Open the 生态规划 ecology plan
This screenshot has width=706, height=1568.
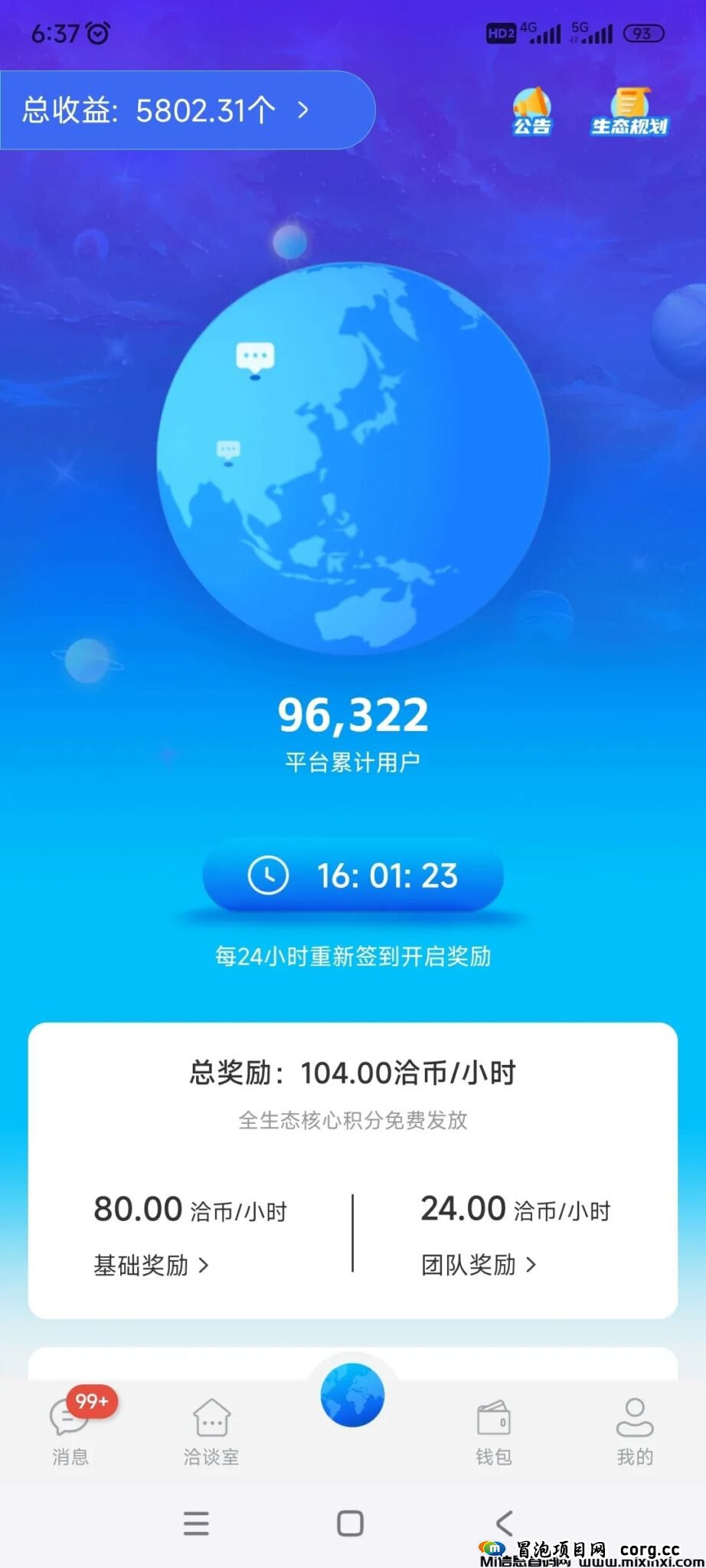pos(629,113)
